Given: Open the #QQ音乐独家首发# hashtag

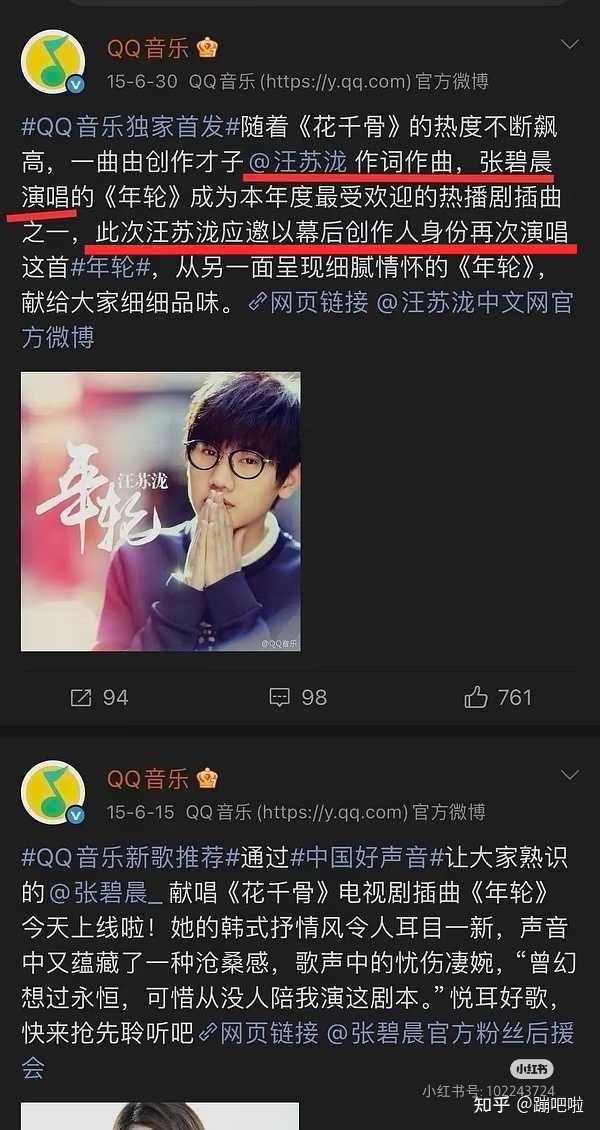Looking at the screenshot, I should pos(130,128).
